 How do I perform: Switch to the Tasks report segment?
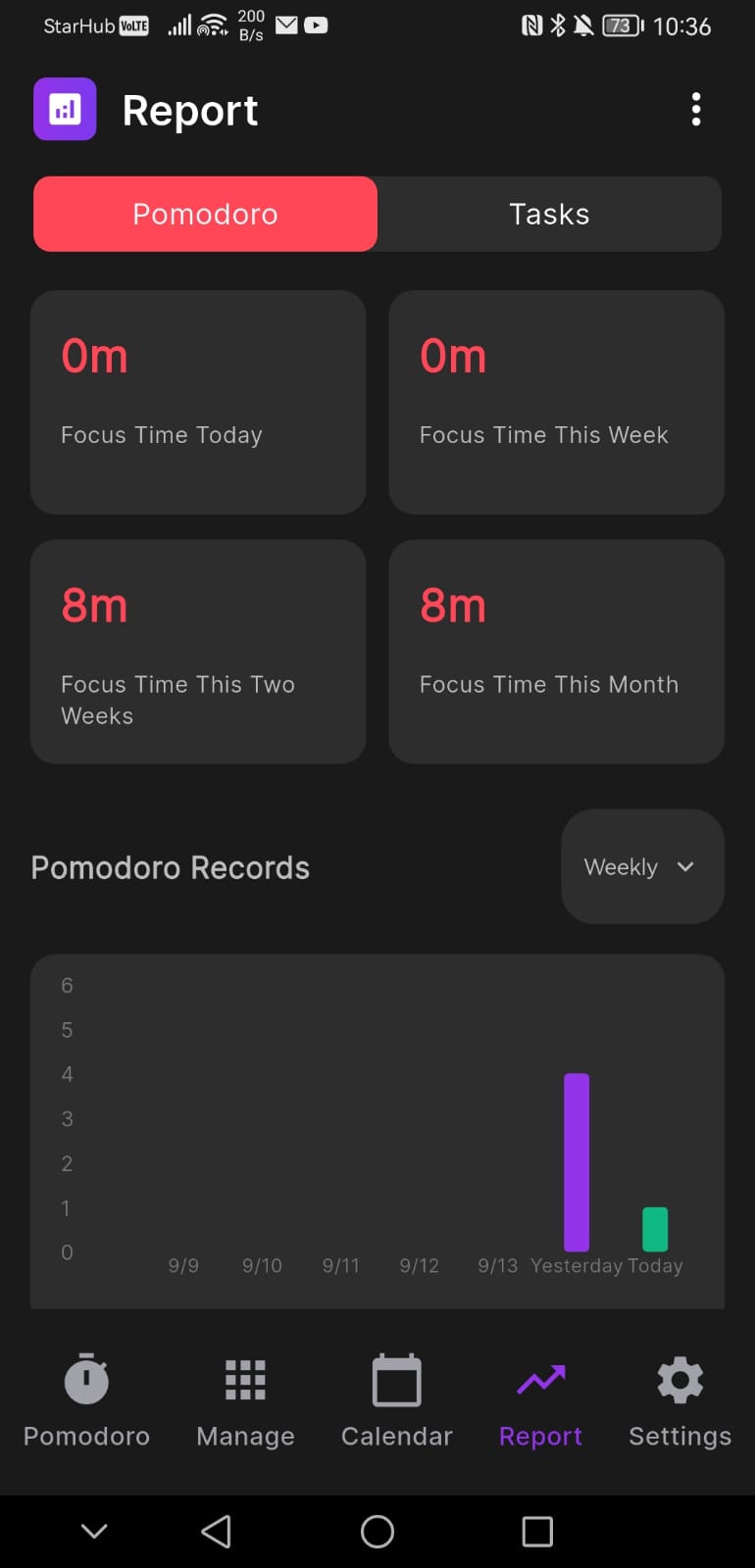click(549, 214)
